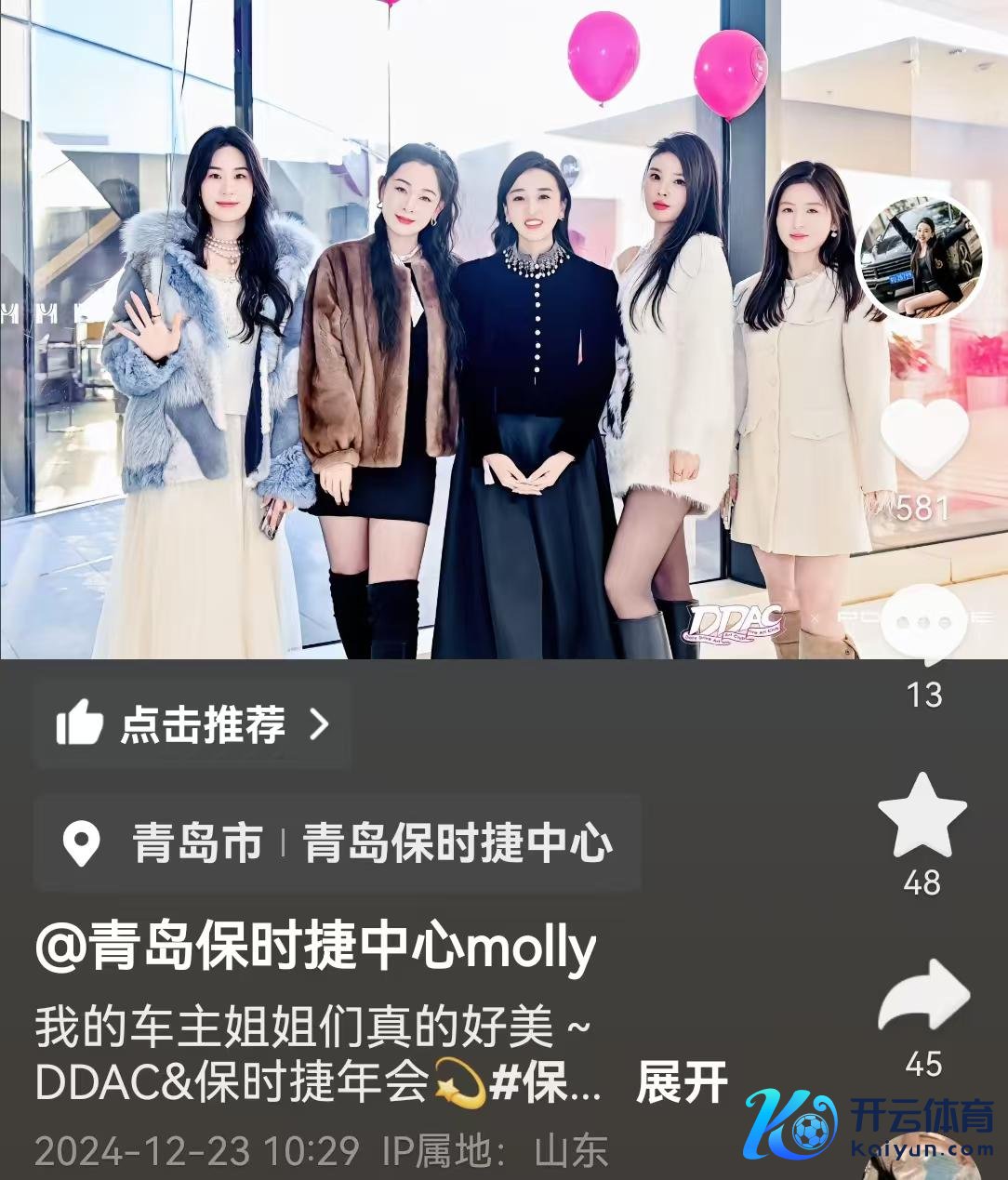Visit @青岛保时捷中心molly's profile name
Image resolution: width=1008 pixels, height=1180 pixels.
tap(315, 948)
